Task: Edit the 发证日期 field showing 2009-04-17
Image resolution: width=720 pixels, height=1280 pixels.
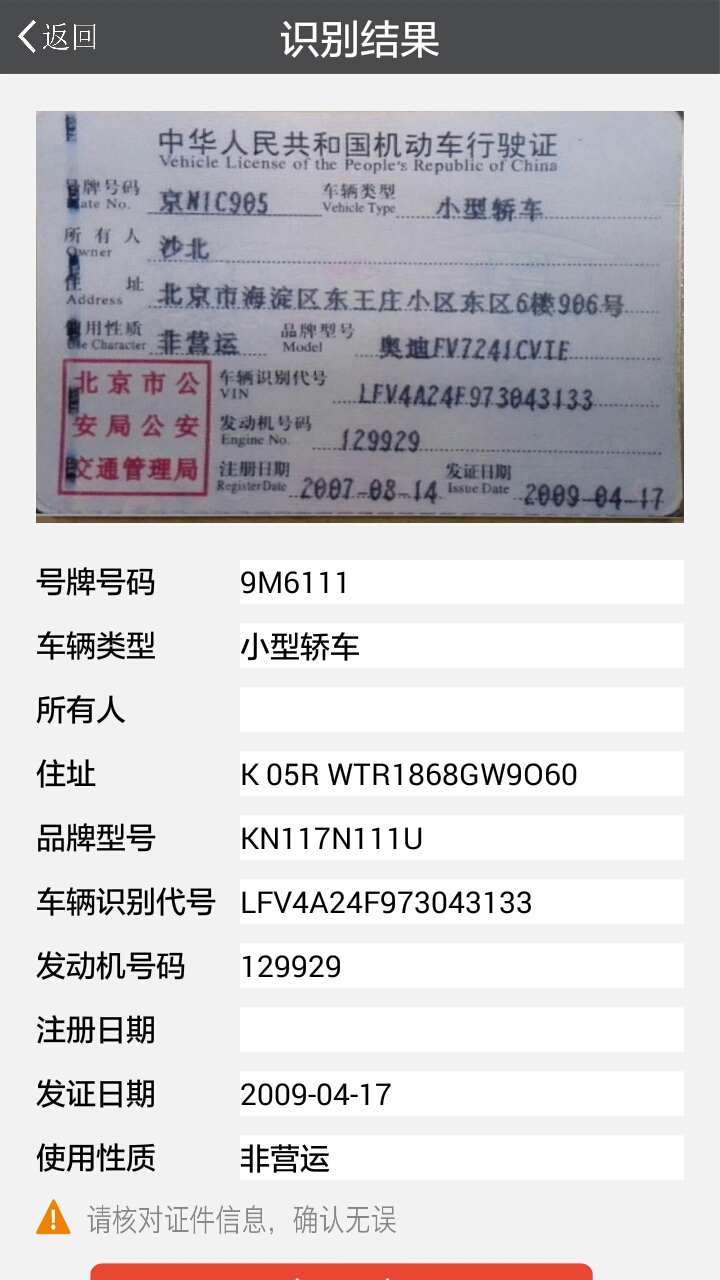Action: (x=461, y=1094)
